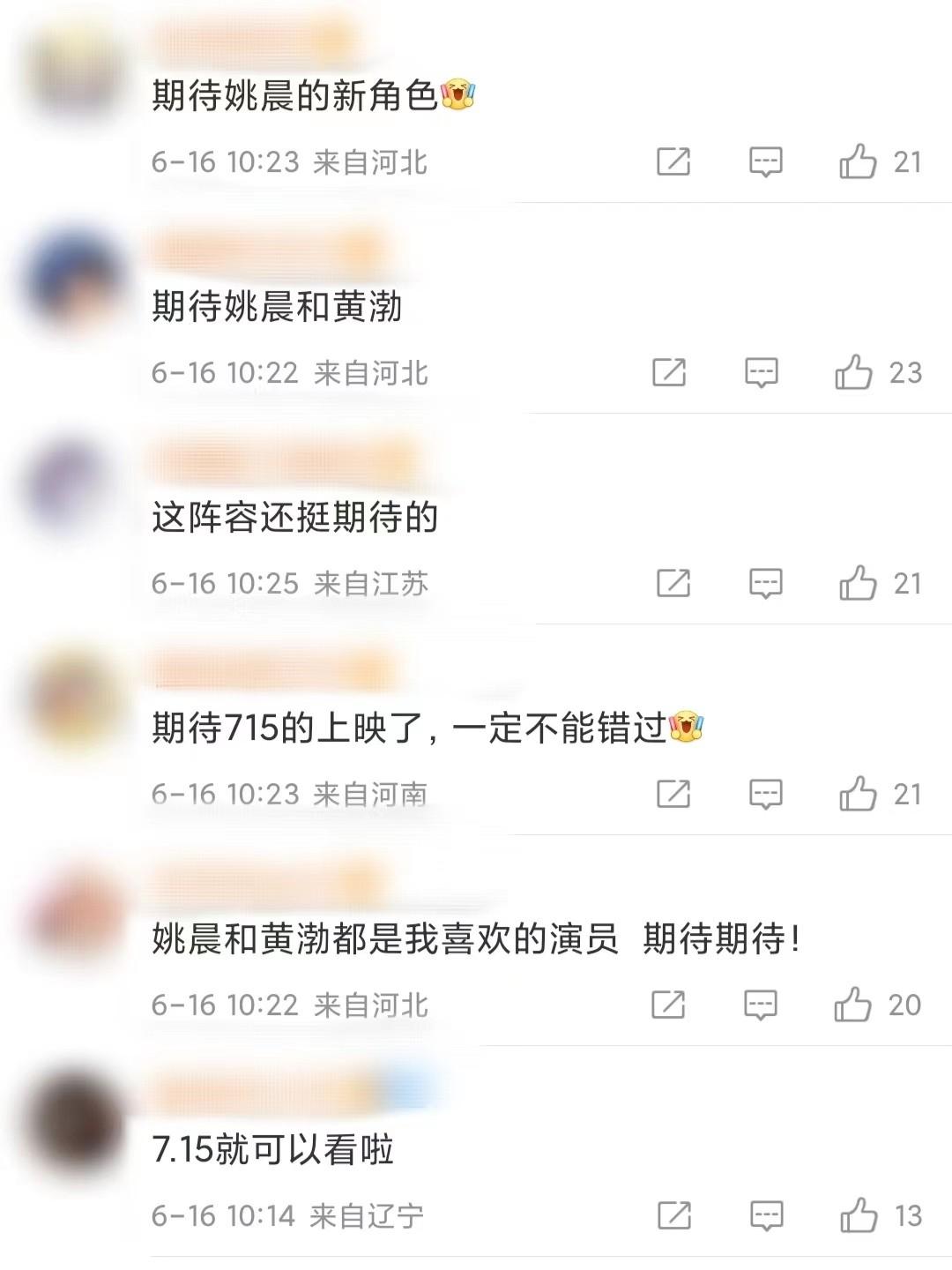952x1270 pixels.
Task: Share the comment 姚晨和黄渤都是我喜欢的演员
Action: [x=668, y=1005]
